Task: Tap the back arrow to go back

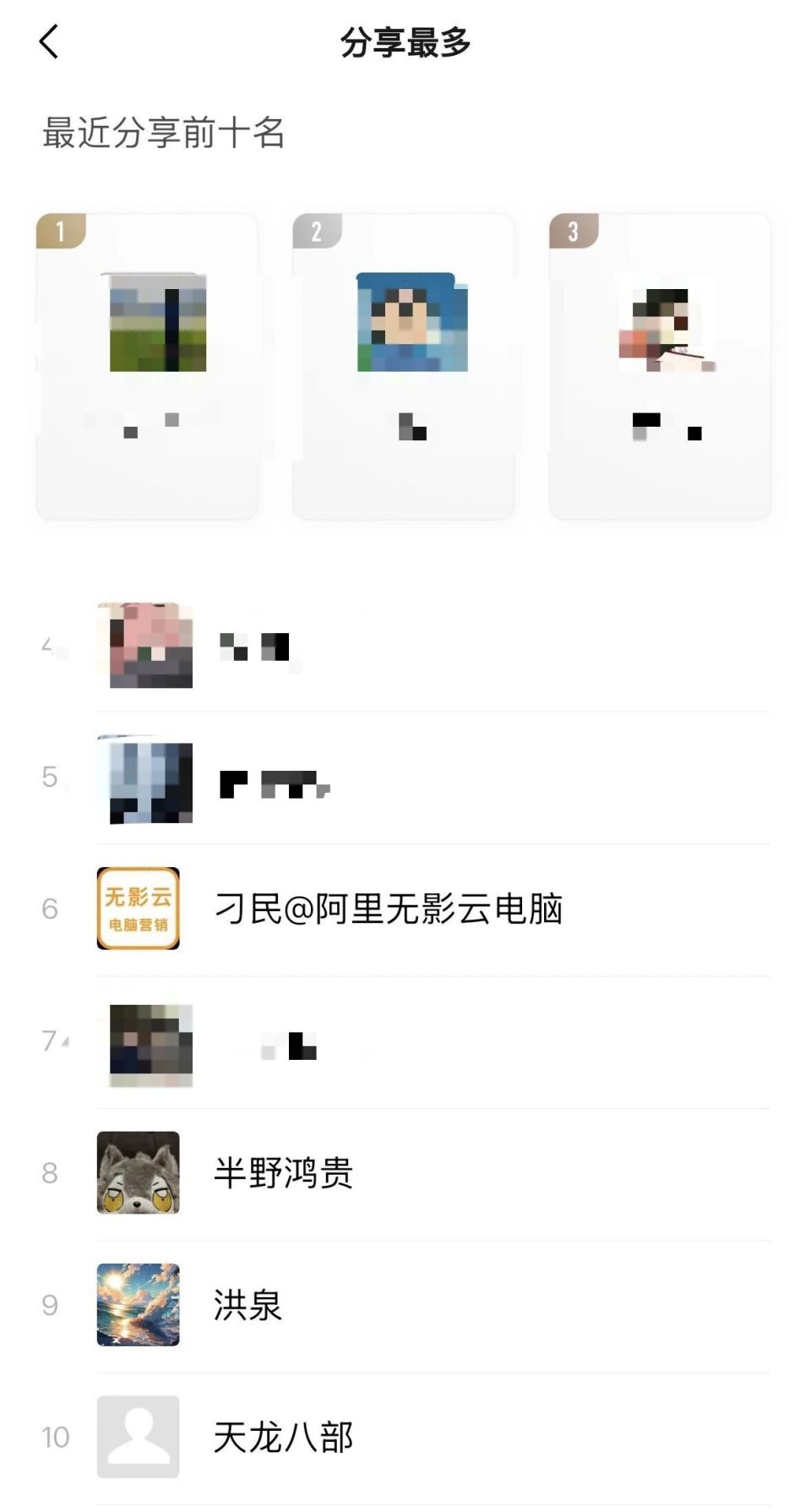Action: pyautogui.click(x=49, y=41)
